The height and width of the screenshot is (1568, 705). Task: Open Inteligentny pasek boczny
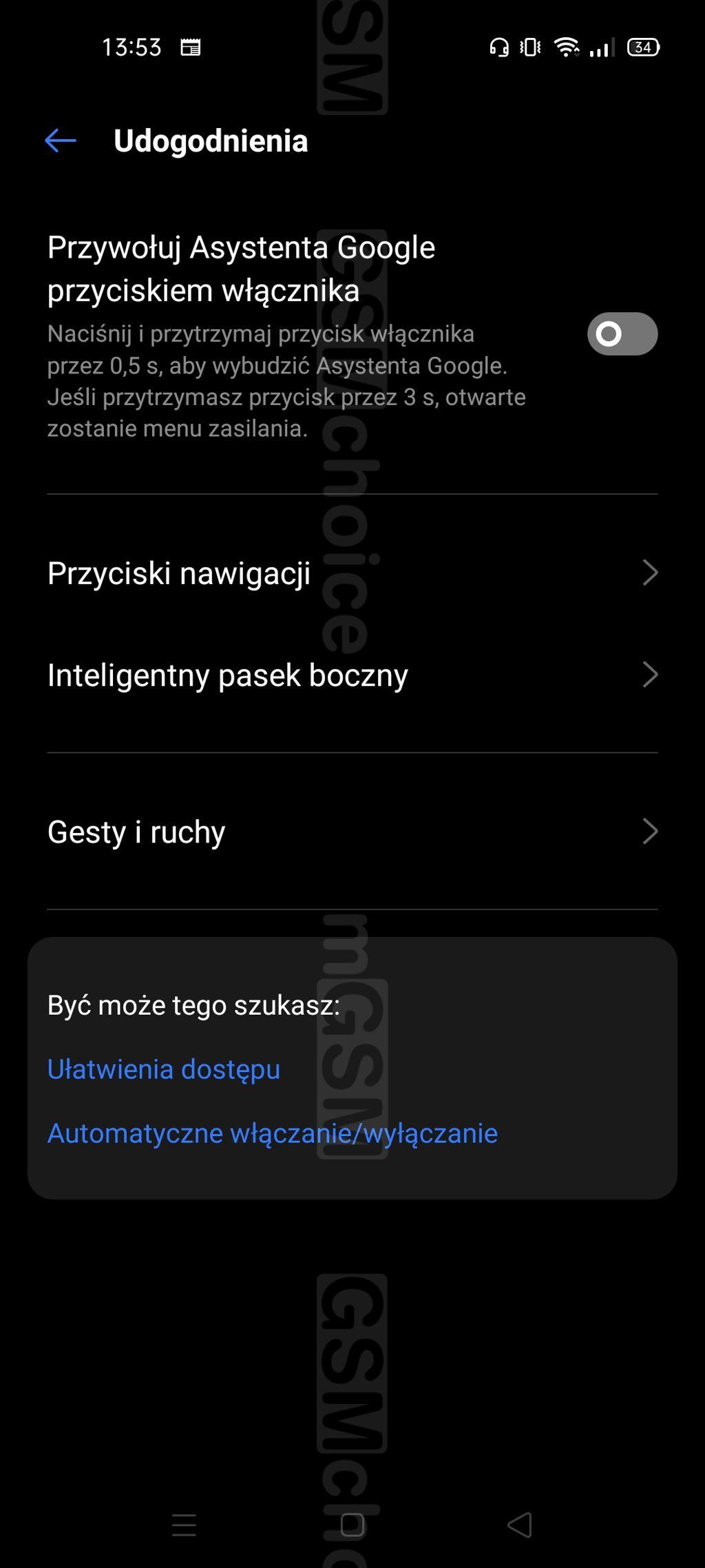pyautogui.click(x=352, y=674)
